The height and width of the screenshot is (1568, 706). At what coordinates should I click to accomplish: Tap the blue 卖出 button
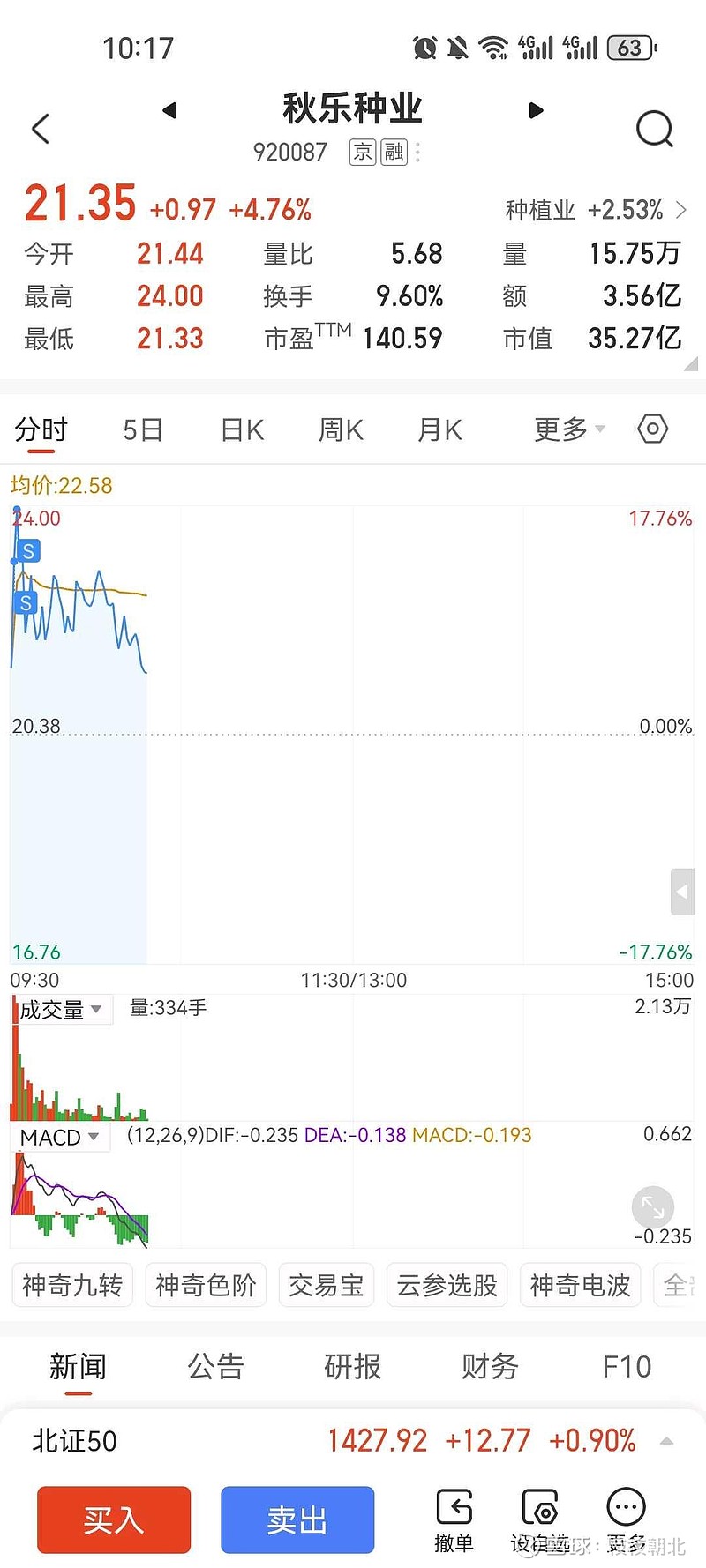297,1519
